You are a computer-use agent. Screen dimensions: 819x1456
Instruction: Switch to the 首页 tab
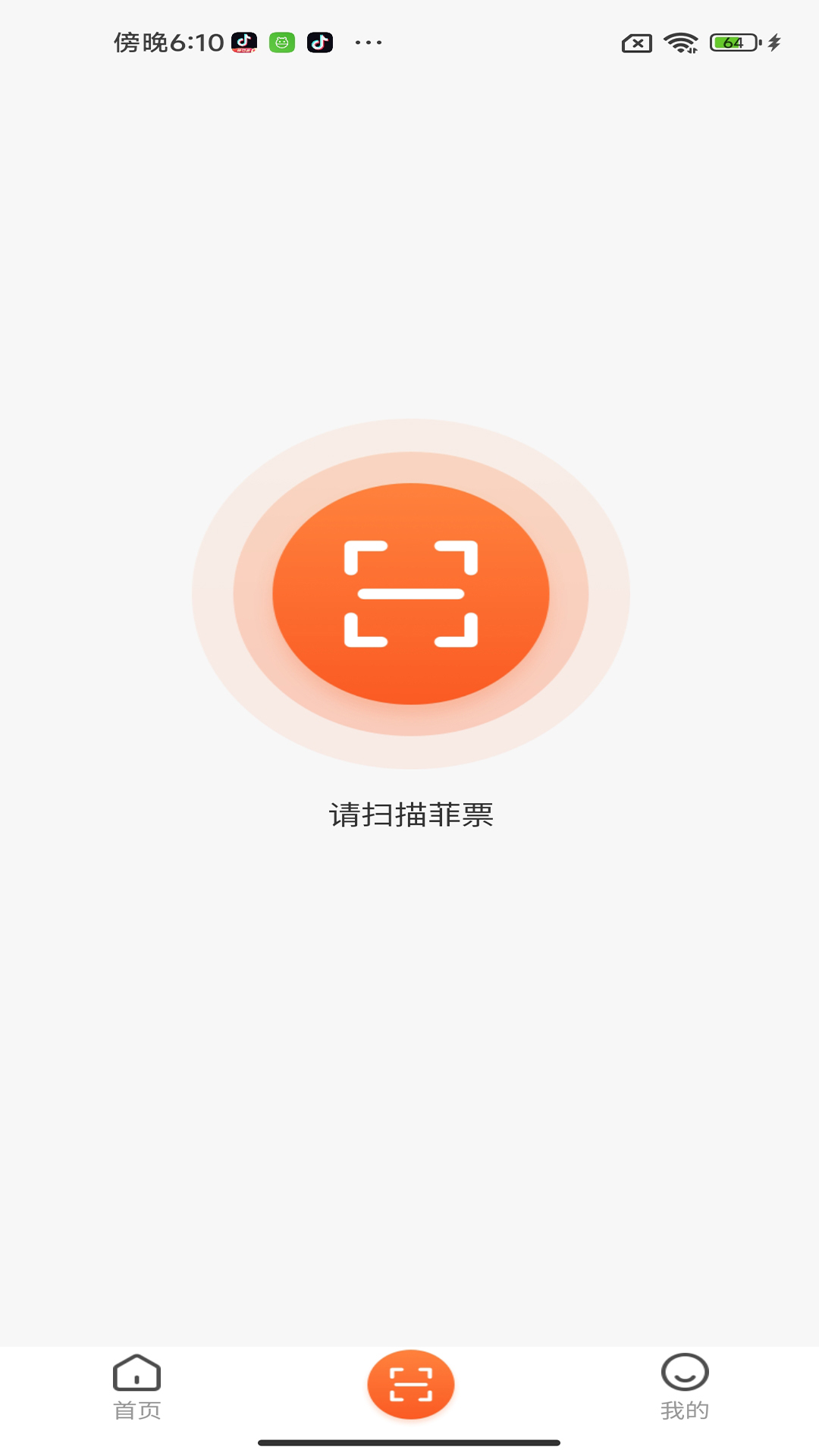[x=136, y=1387]
